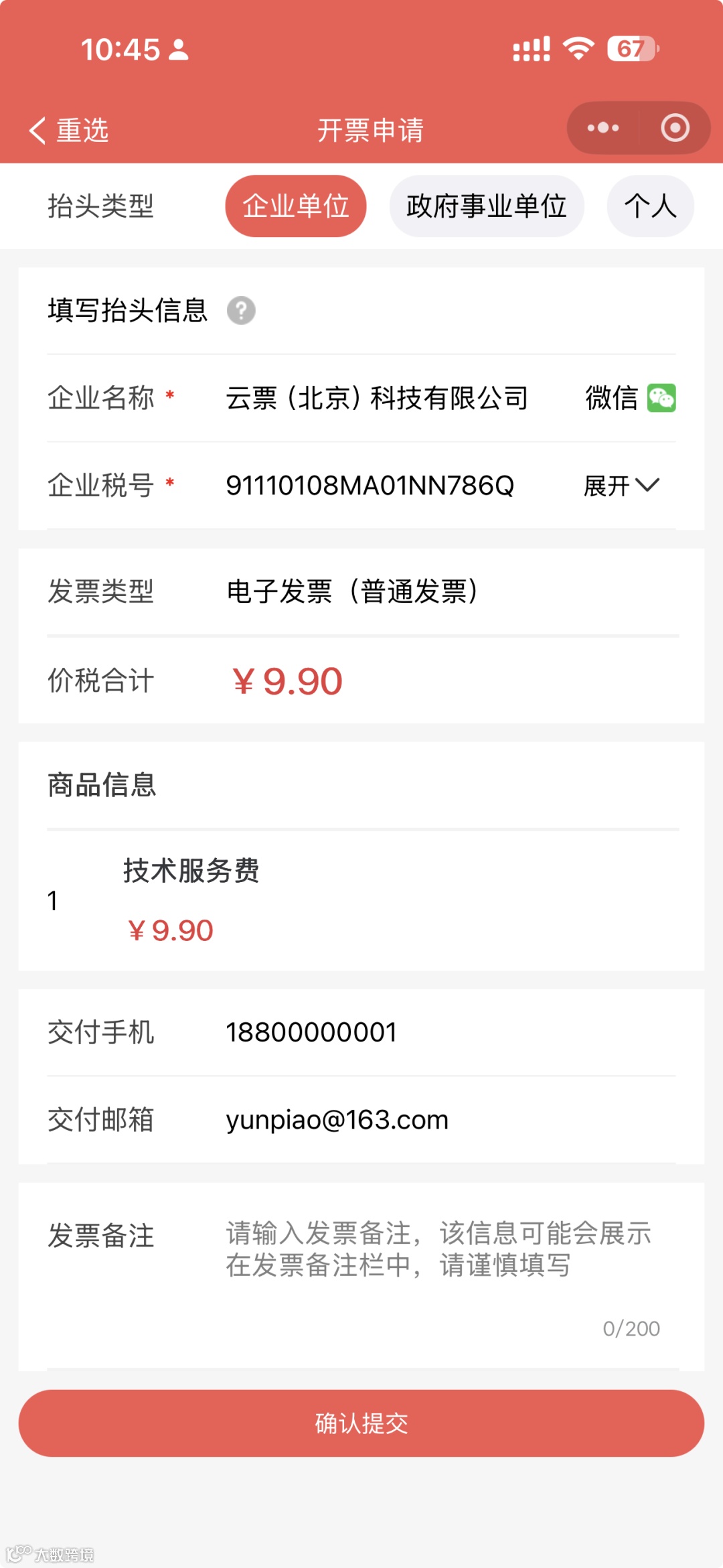Import the invoice header from 微信
This screenshot has height=1568, width=723.
point(630,399)
